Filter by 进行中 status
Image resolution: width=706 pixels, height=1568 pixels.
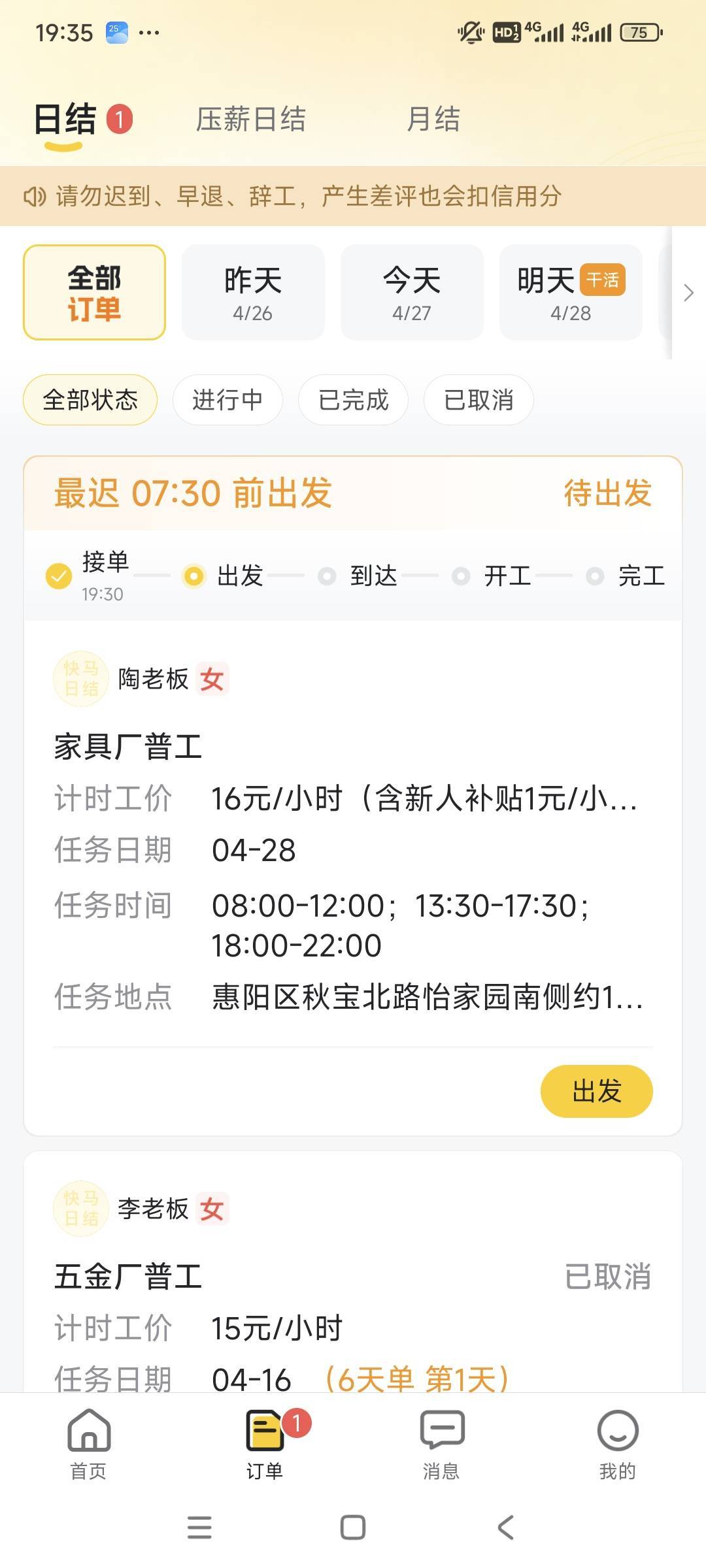[x=227, y=400]
